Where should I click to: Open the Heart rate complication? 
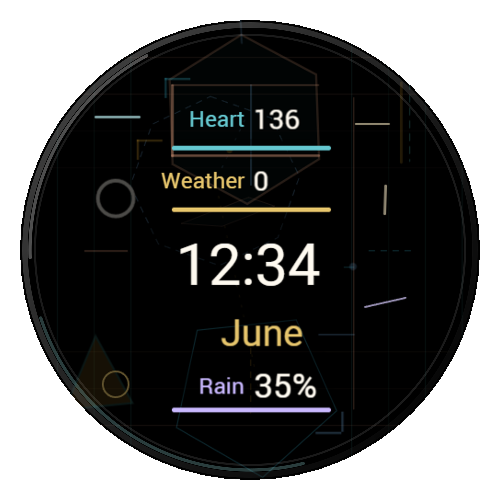[251, 129]
